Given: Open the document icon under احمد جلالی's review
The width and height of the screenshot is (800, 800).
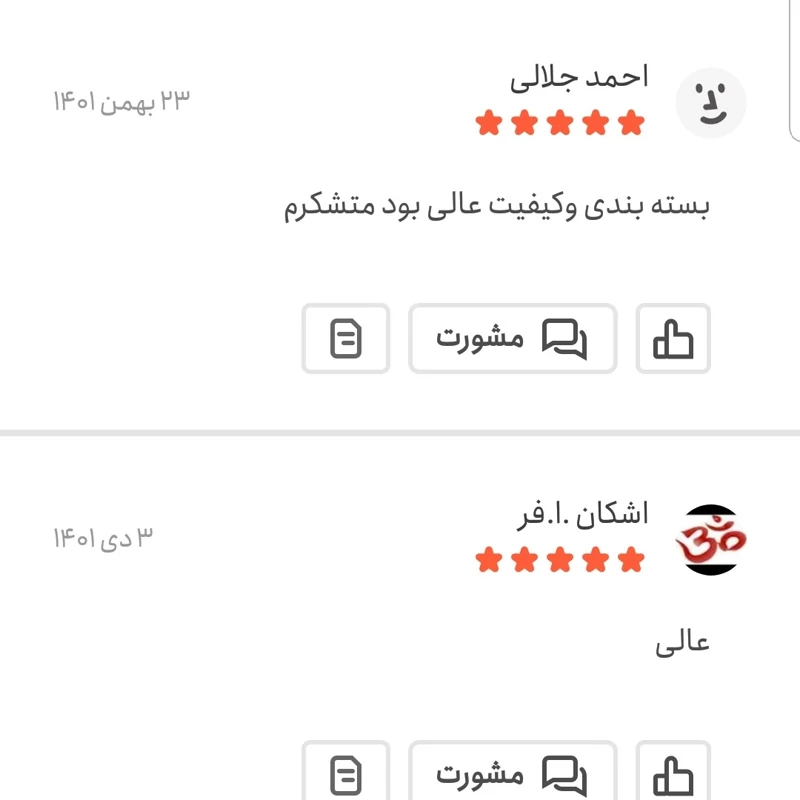Looking at the screenshot, I should point(345,339).
